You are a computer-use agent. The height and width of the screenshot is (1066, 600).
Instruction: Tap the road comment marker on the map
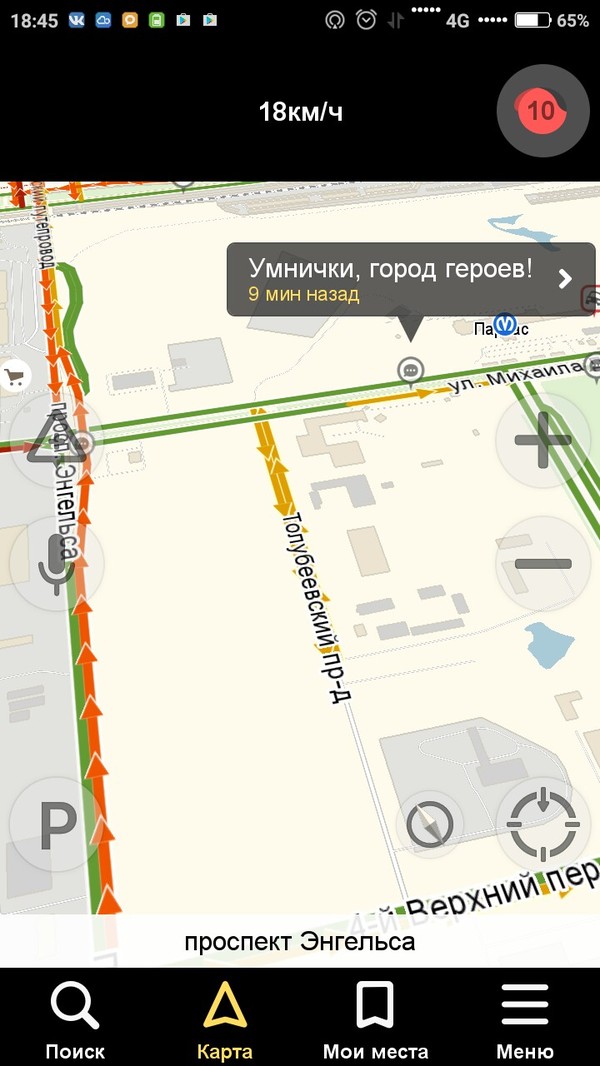[x=410, y=371]
